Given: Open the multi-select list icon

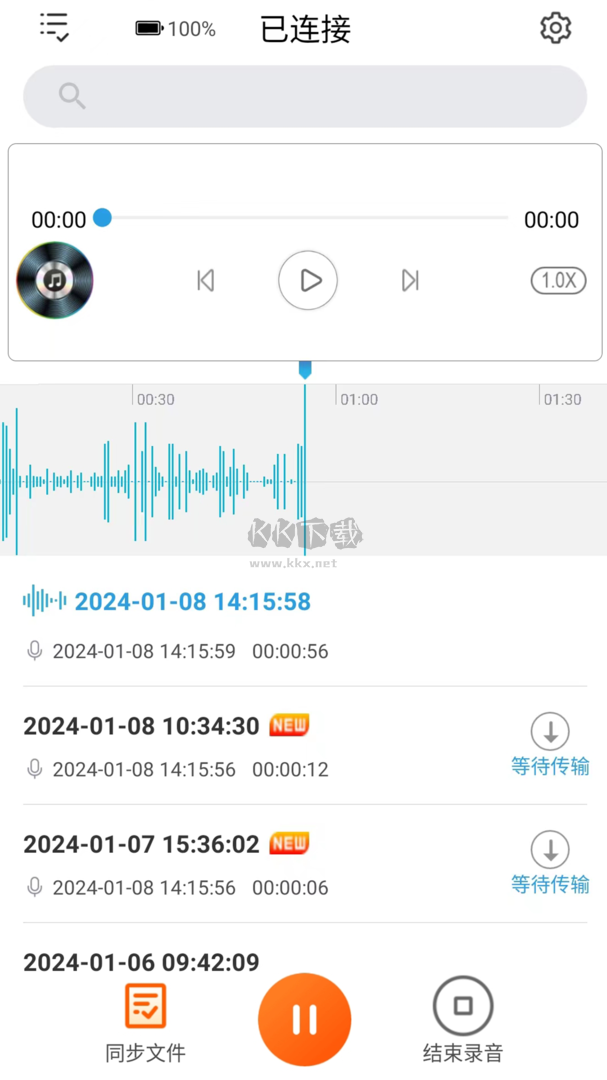Looking at the screenshot, I should tap(54, 27).
